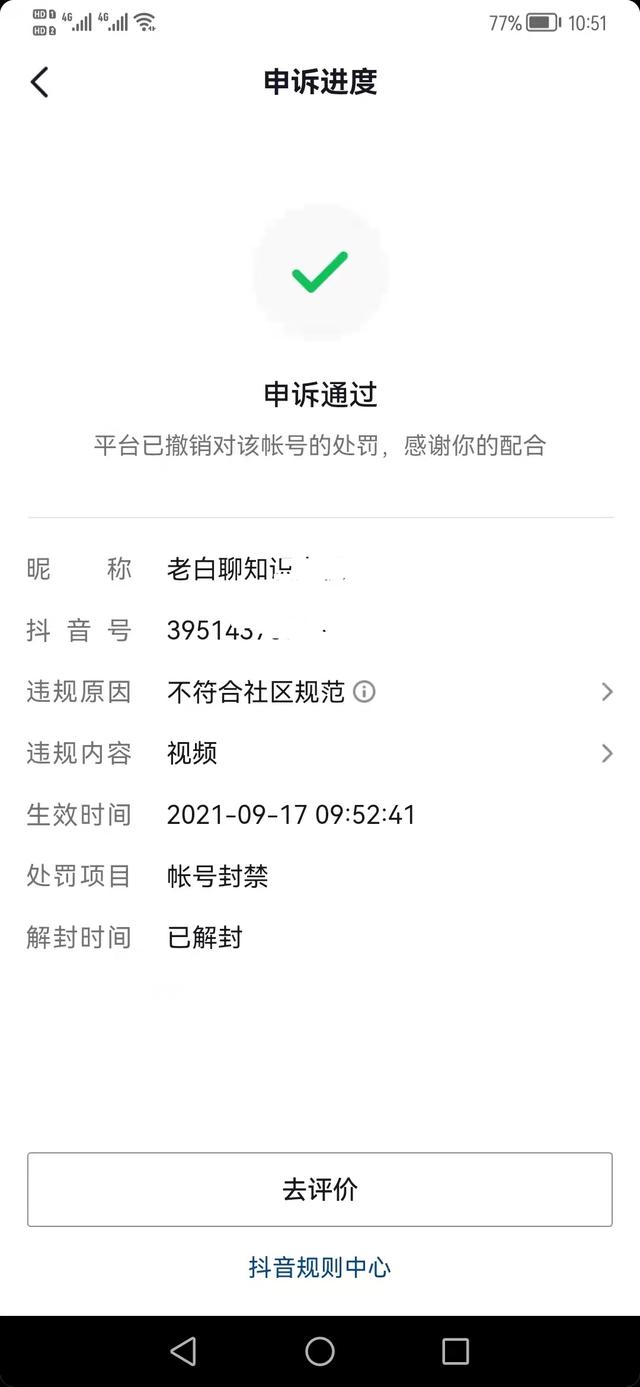Open the 抖音规则中心 link
Viewport: 640px width, 1387px height.
(x=320, y=1268)
